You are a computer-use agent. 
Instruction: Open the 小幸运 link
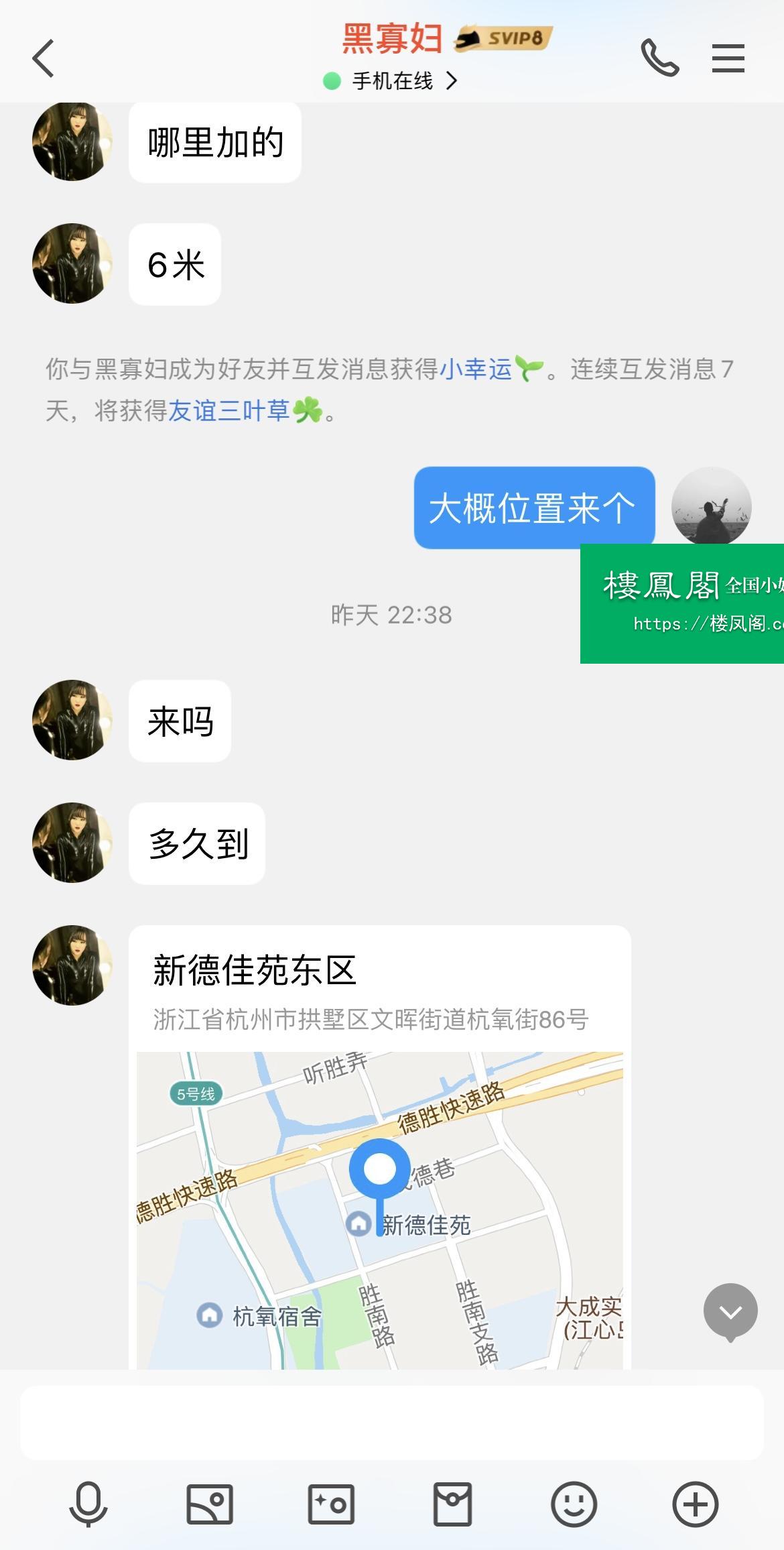476,369
